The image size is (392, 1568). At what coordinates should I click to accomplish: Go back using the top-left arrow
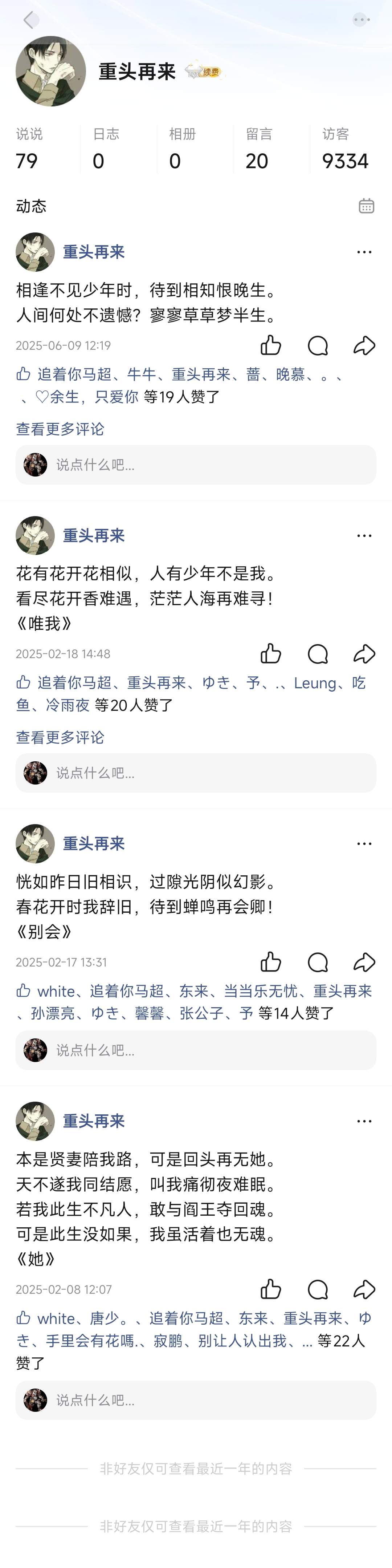click(x=30, y=20)
